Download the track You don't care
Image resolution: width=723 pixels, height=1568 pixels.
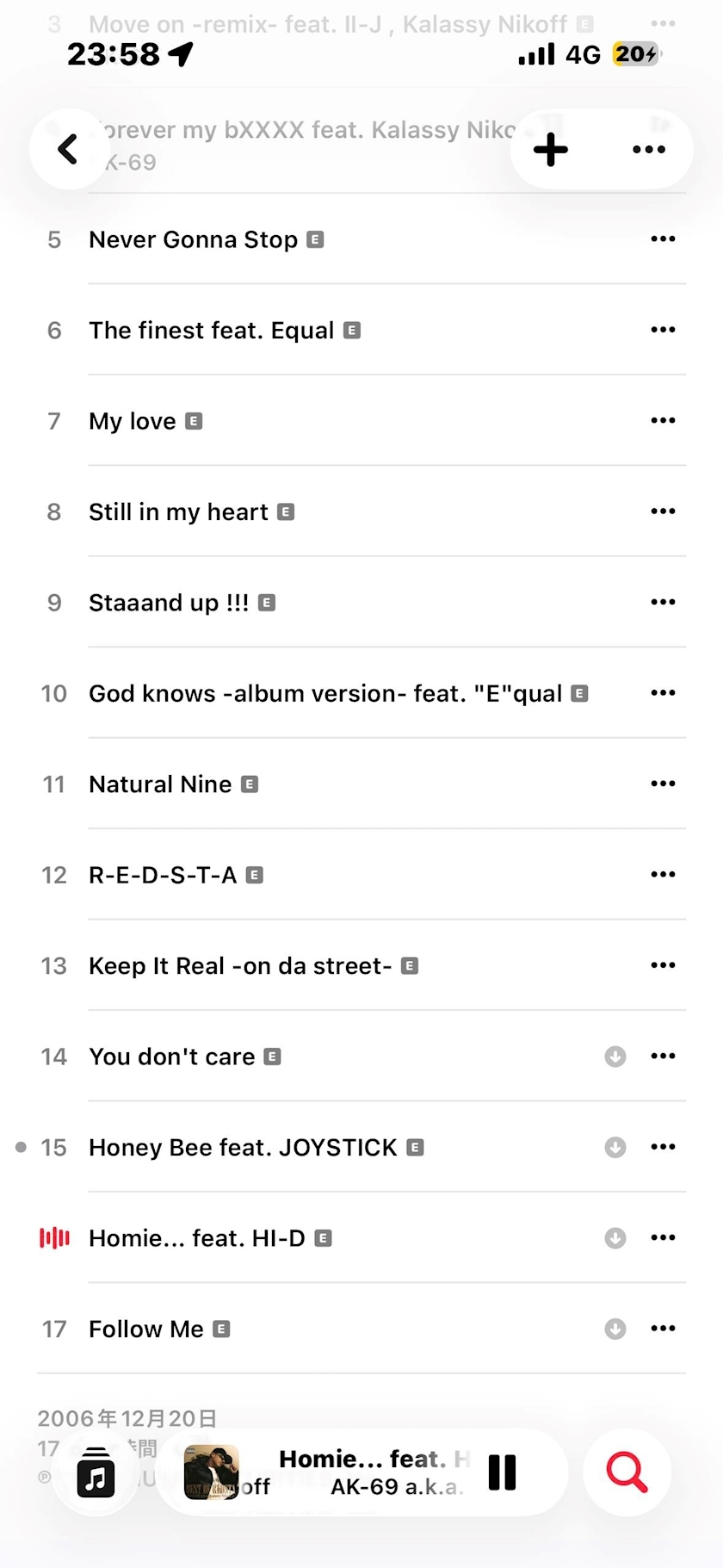pyautogui.click(x=615, y=1057)
